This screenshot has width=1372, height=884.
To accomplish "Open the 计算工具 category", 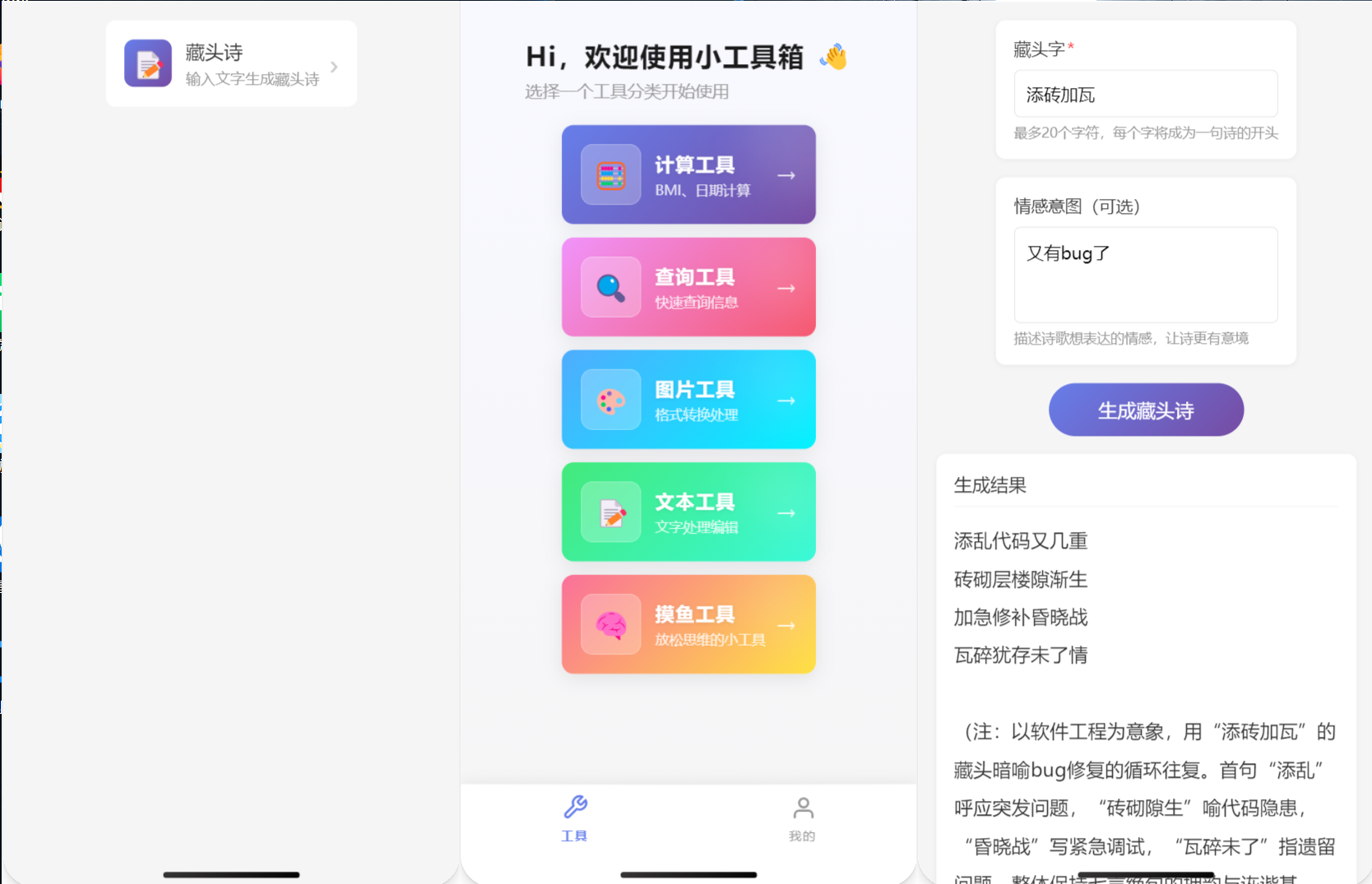I will click(x=688, y=174).
